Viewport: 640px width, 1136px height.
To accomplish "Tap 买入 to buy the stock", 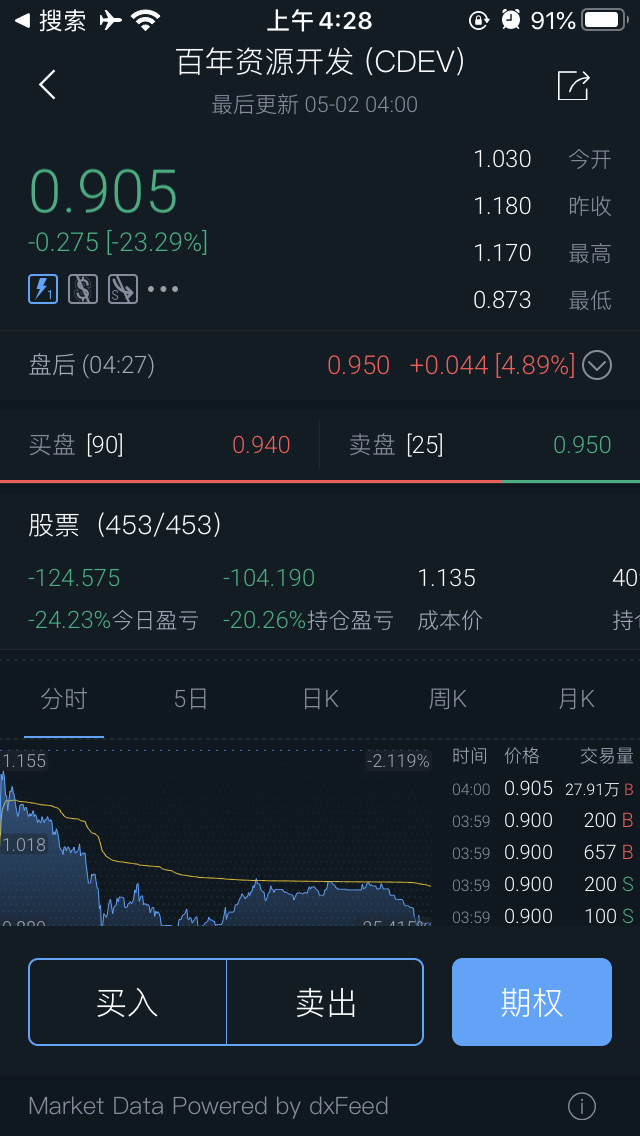I will 127,1002.
